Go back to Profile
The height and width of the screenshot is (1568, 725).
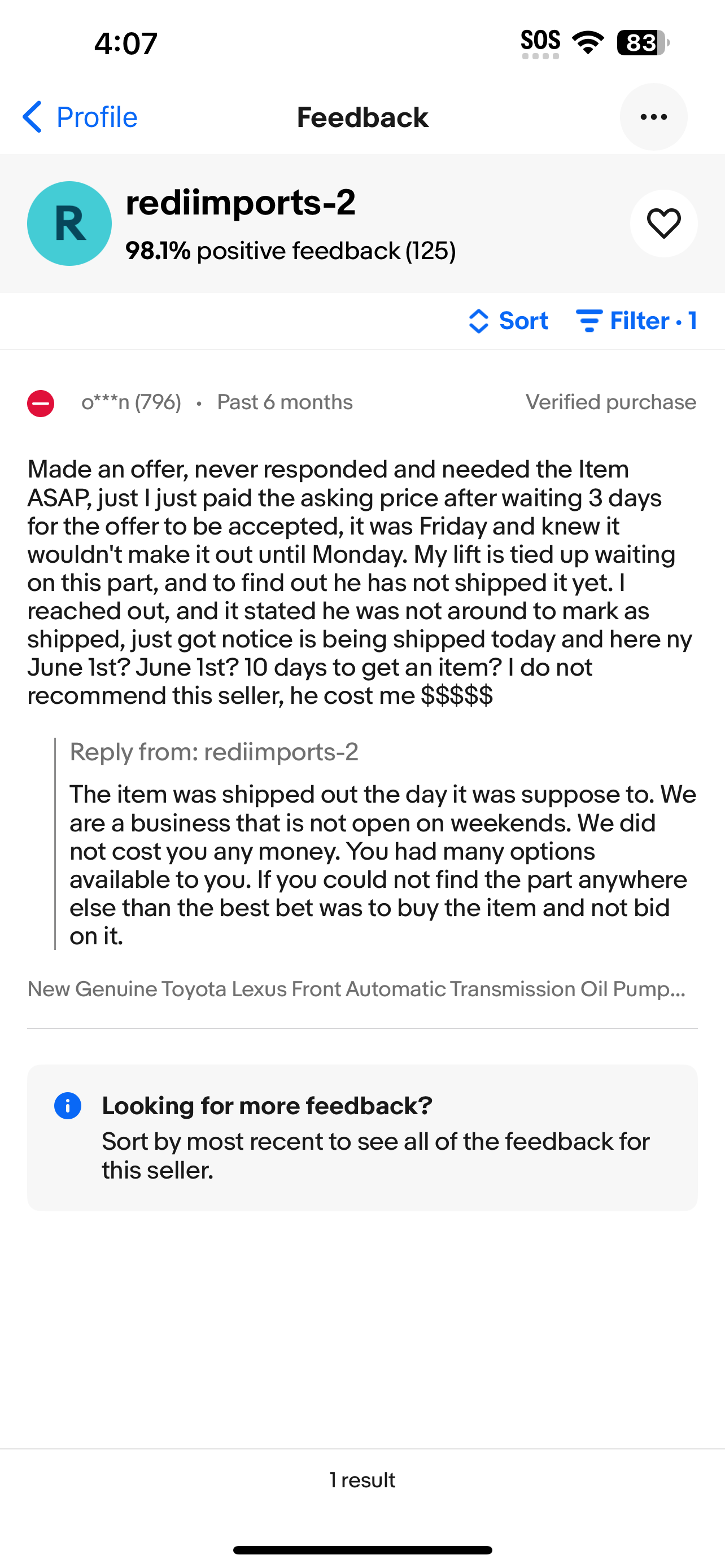click(x=80, y=117)
